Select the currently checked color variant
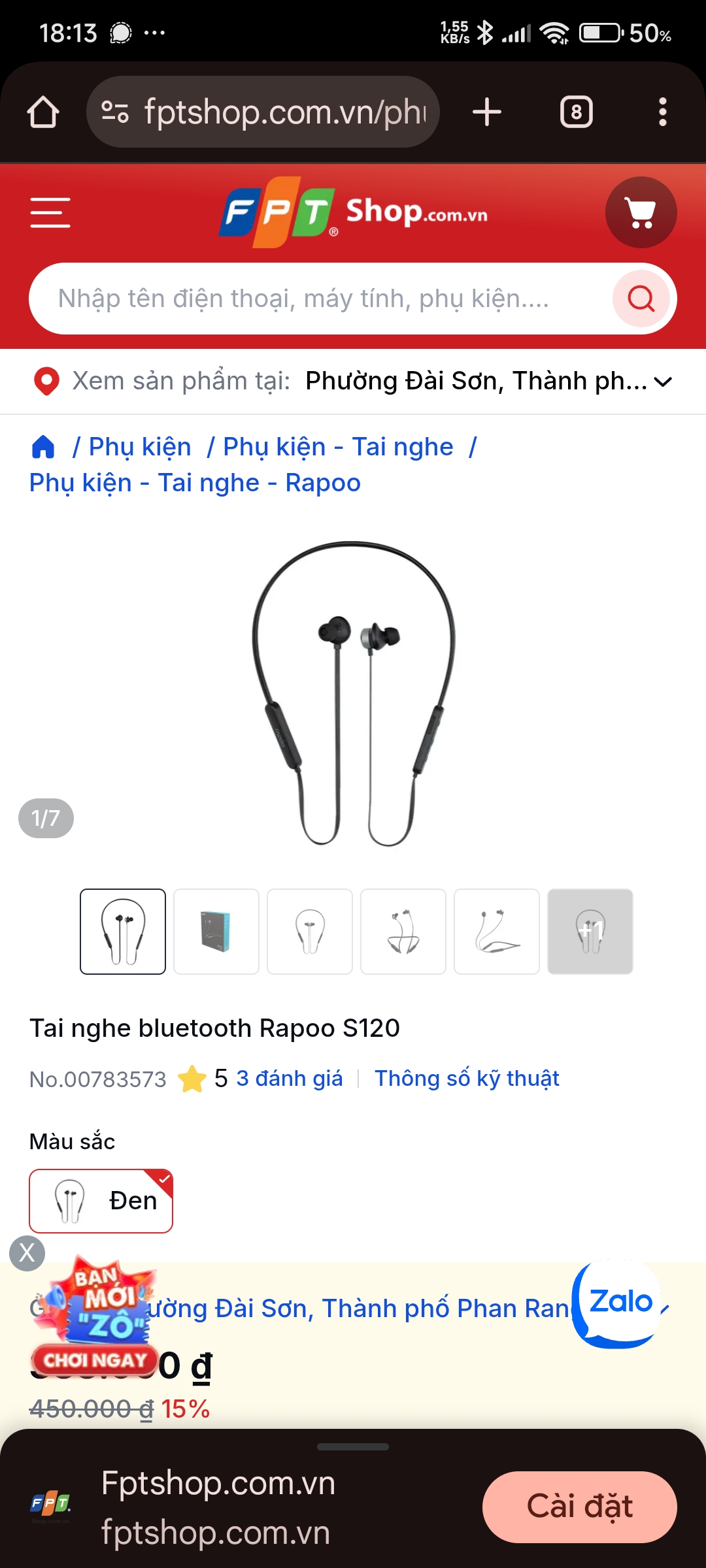Viewport: 706px width, 1568px height. coord(101,1201)
